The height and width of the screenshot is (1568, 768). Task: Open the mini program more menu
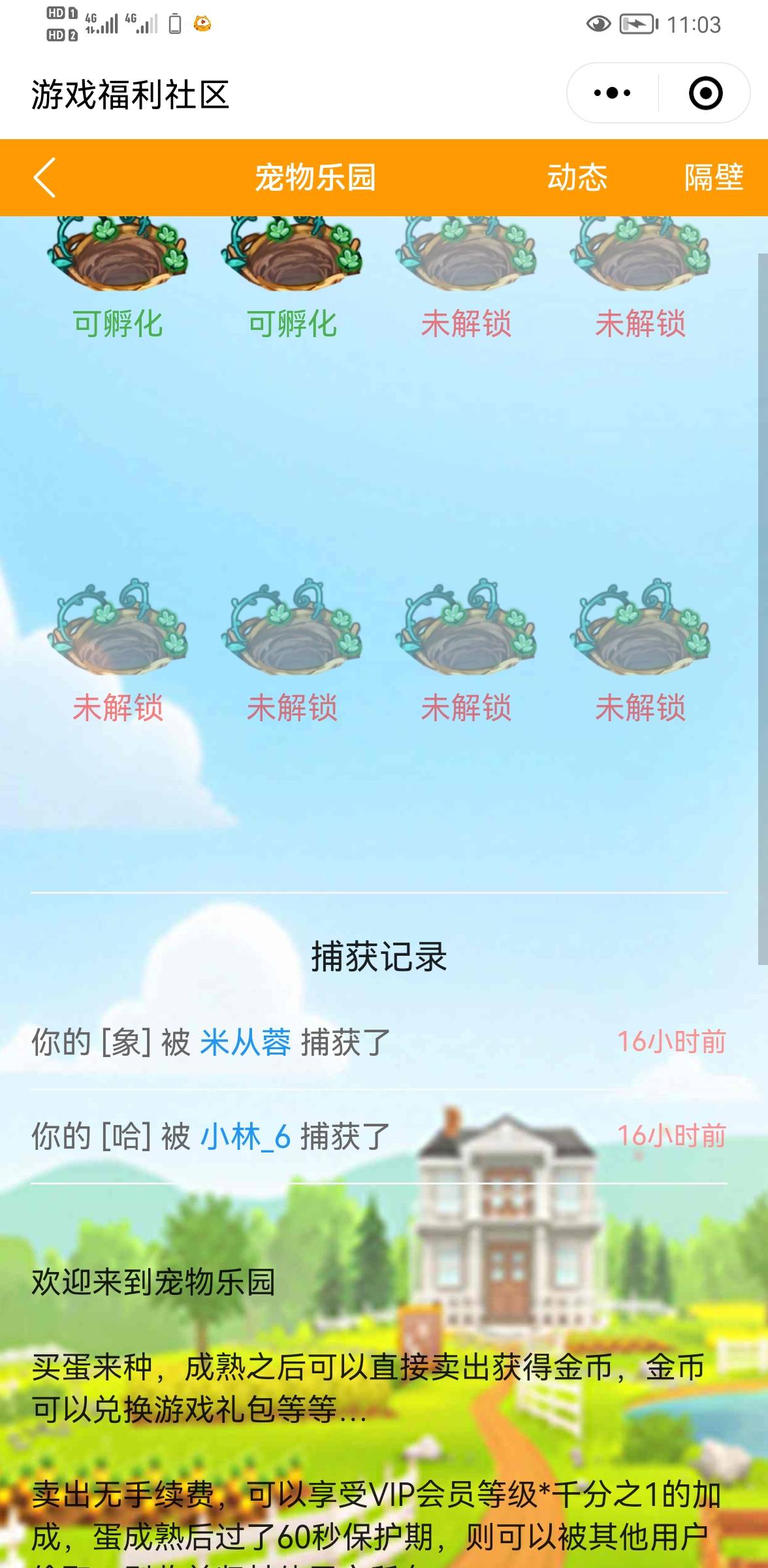612,93
